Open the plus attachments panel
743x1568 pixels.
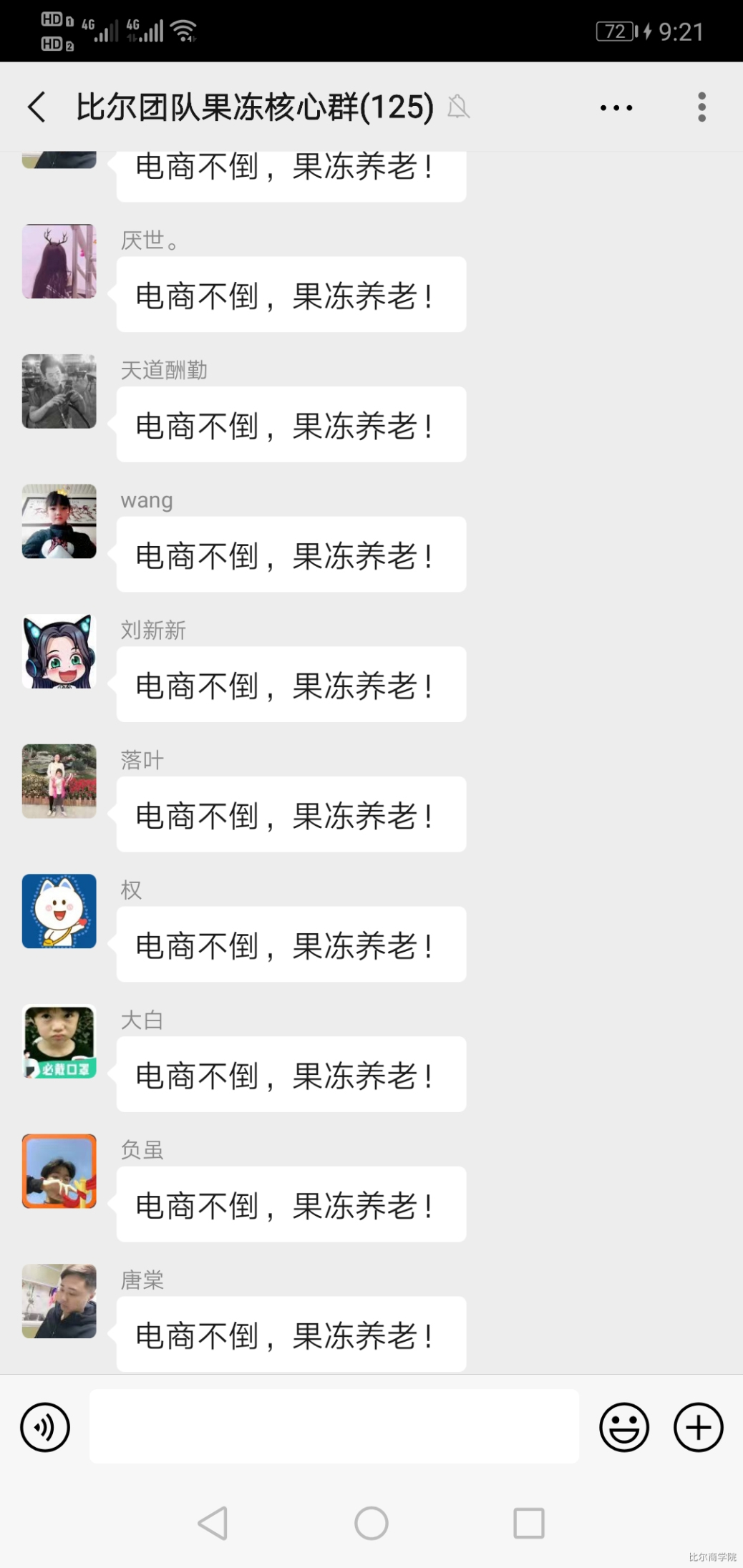coord(699,1427)
